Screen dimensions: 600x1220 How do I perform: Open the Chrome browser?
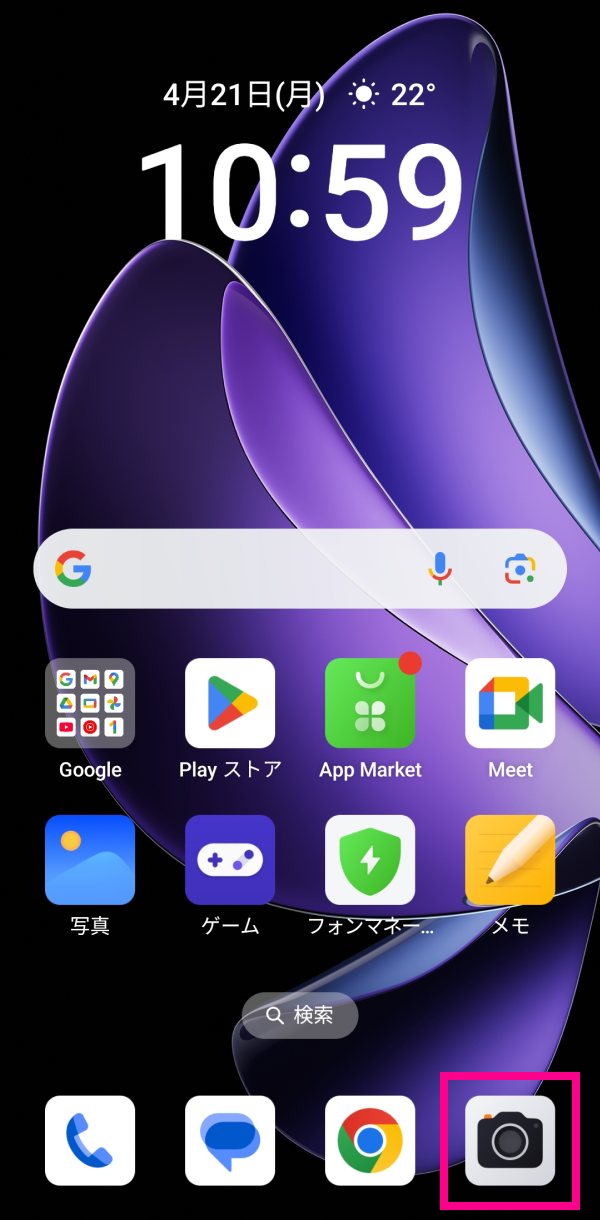click(x=370, y=1140)
